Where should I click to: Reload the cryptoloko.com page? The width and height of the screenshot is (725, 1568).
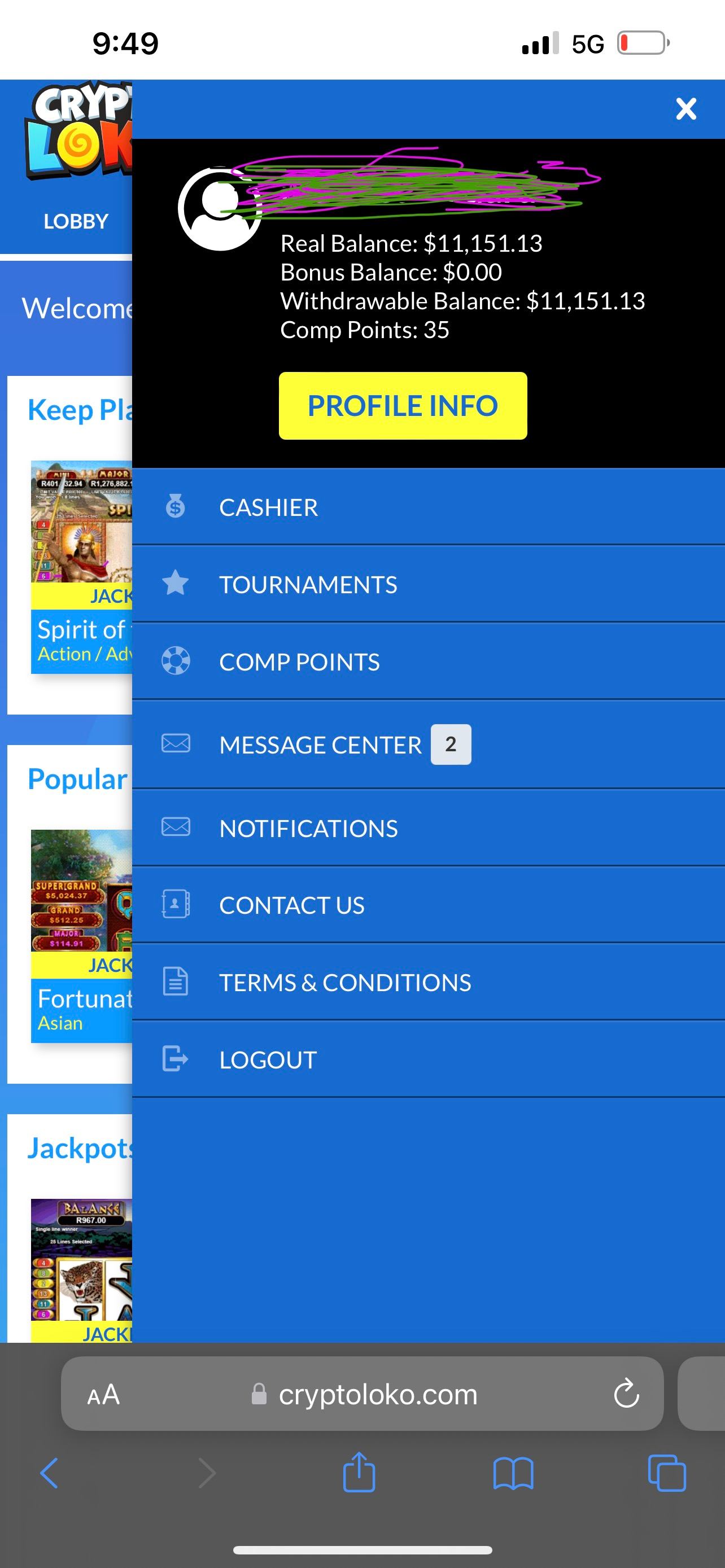click(x=626, y=1394)
